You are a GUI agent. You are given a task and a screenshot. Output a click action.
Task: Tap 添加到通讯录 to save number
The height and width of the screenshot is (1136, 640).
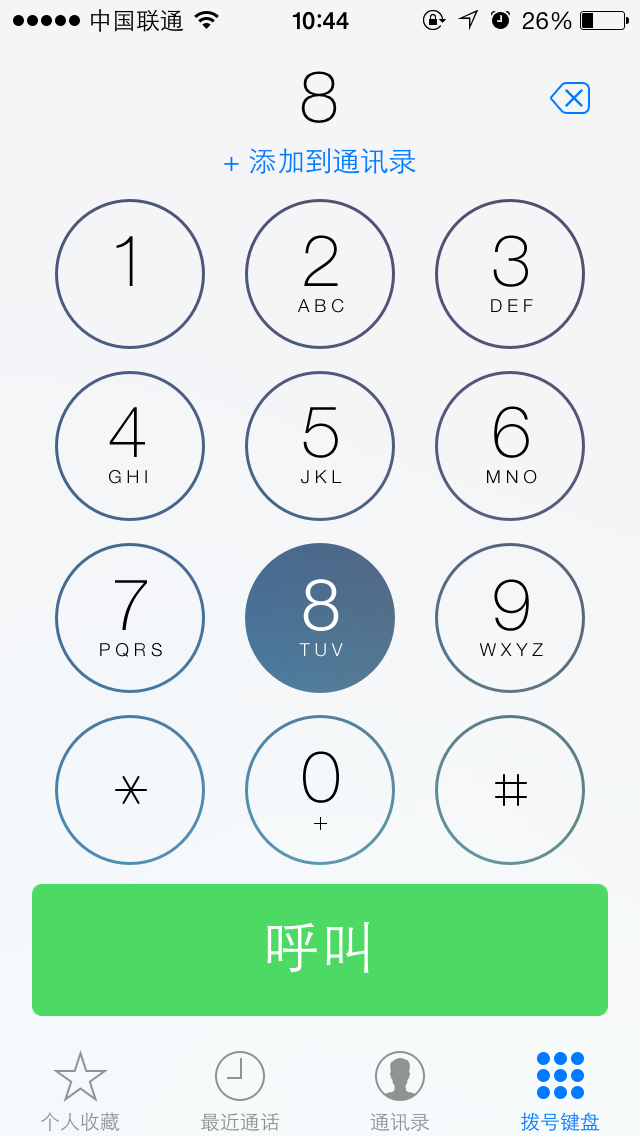coord(320,162)
